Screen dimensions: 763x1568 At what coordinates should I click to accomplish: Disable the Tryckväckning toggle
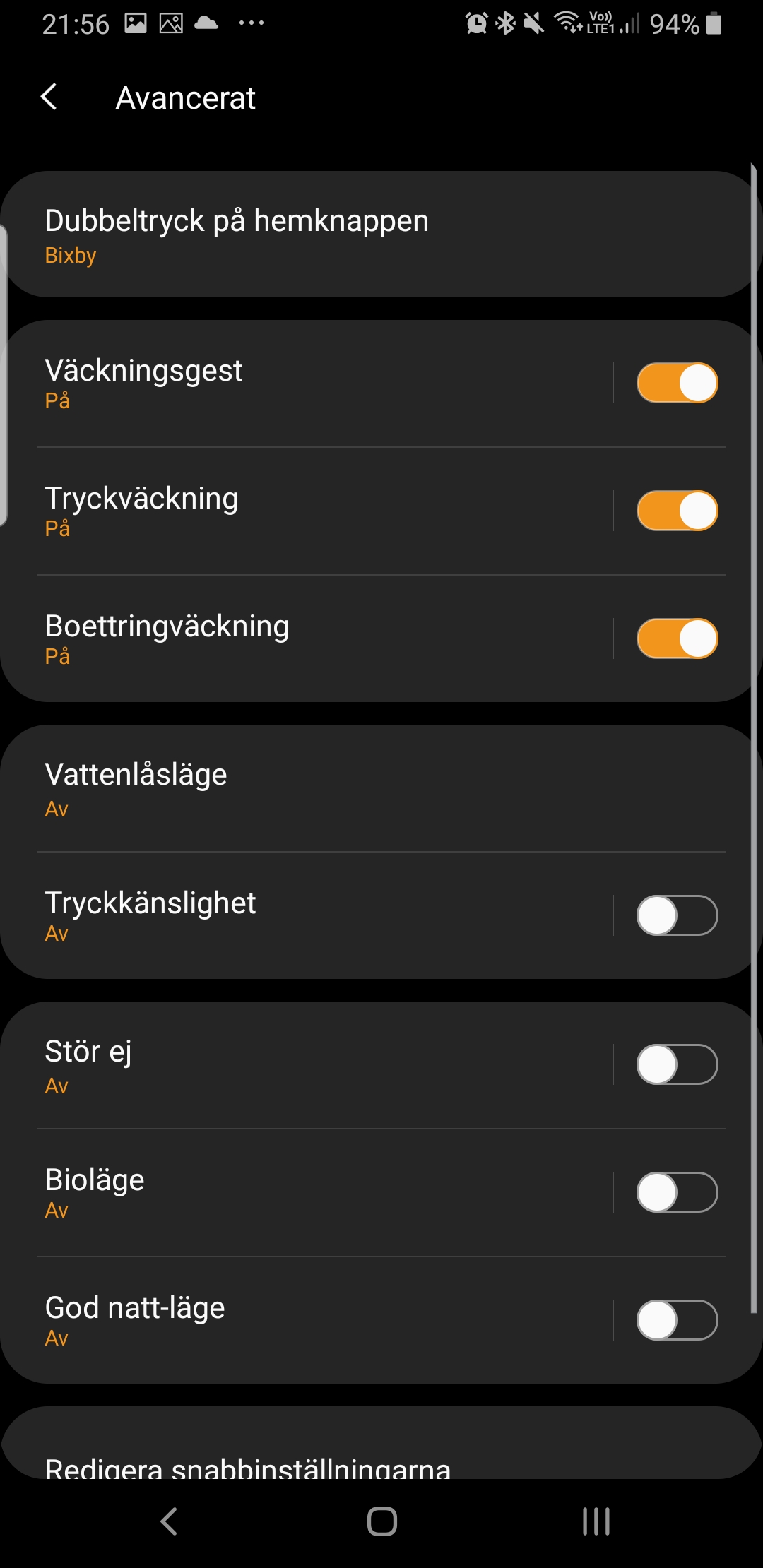click(677, 511)
